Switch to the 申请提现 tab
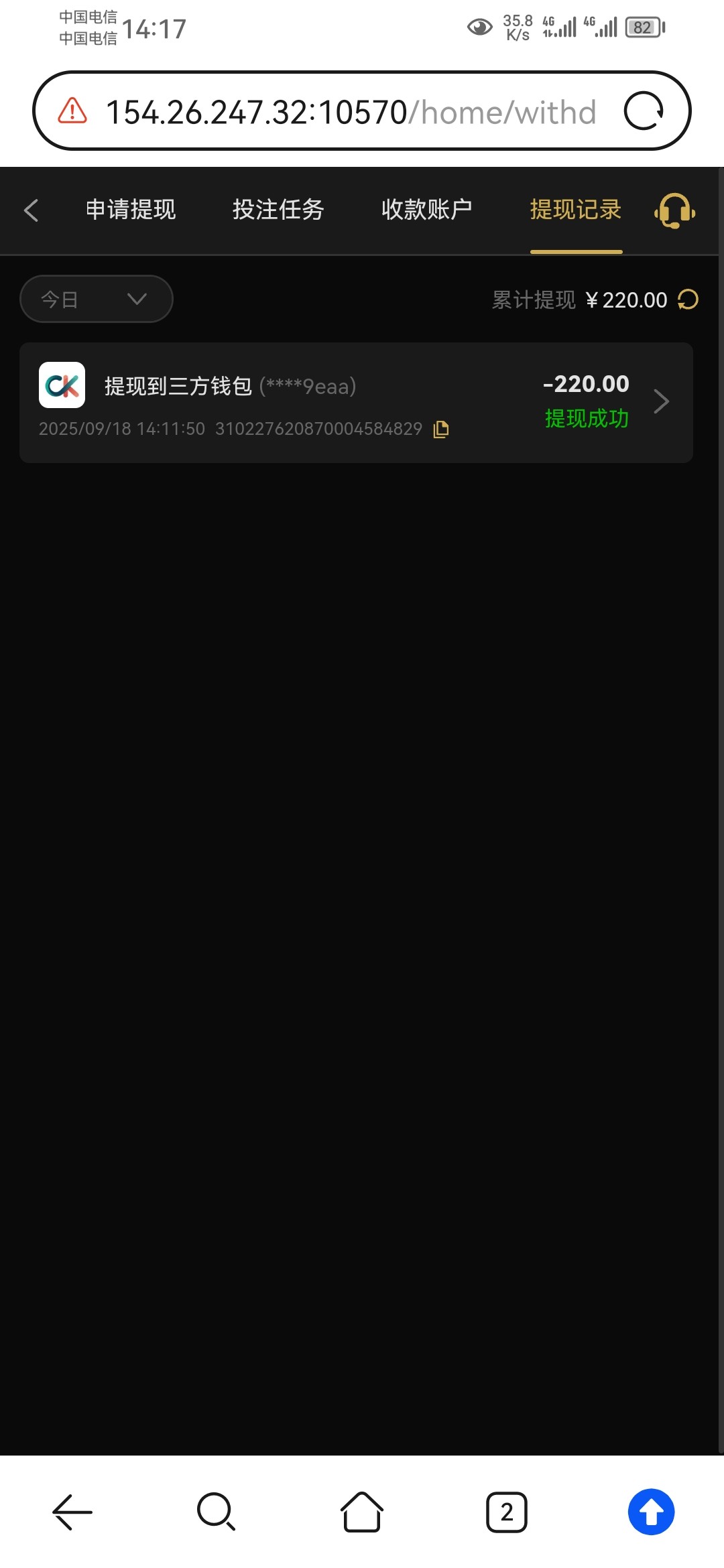 click(131, 210)
